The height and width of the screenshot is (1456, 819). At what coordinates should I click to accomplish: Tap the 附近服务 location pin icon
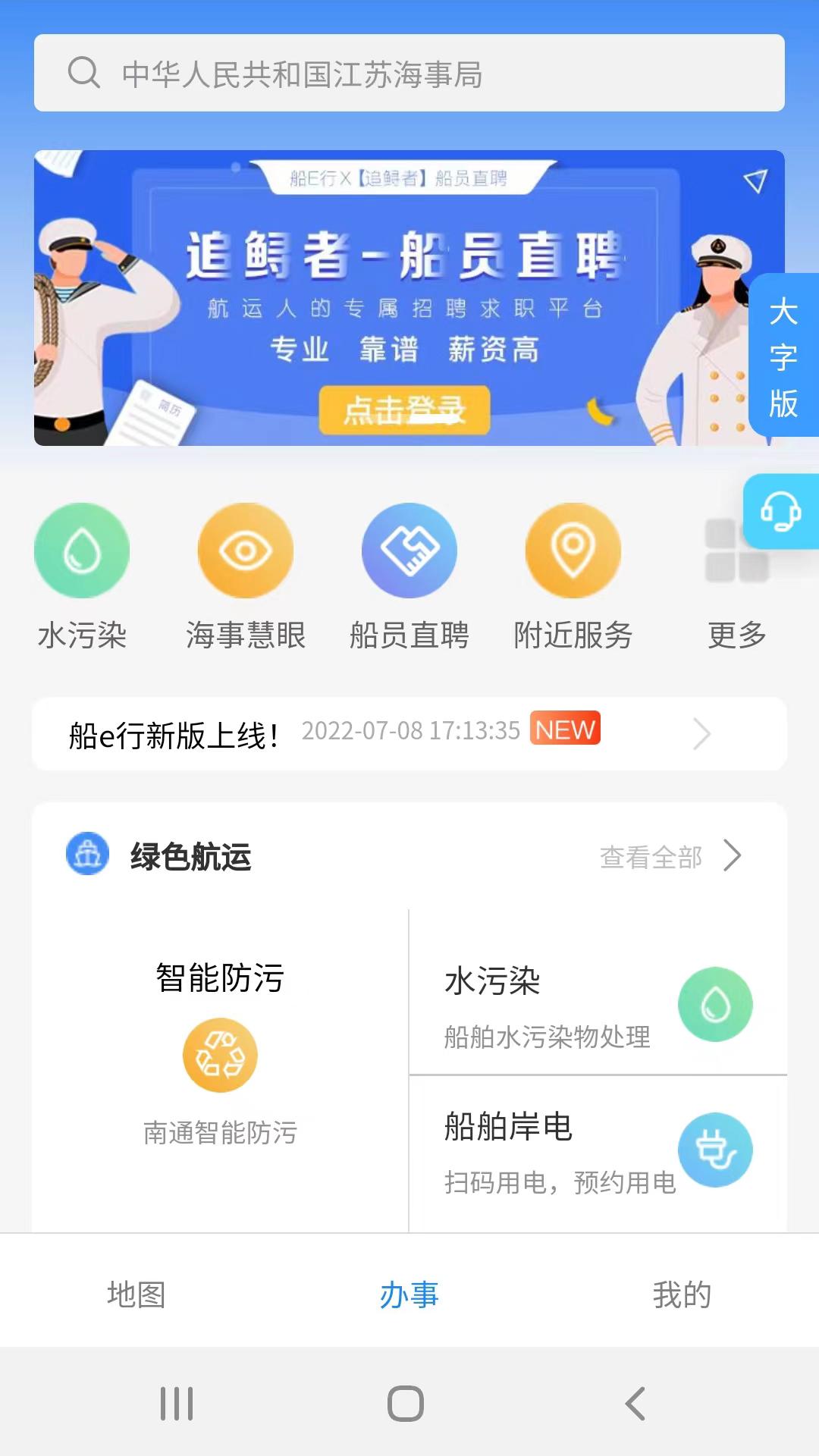click(573, 551)
